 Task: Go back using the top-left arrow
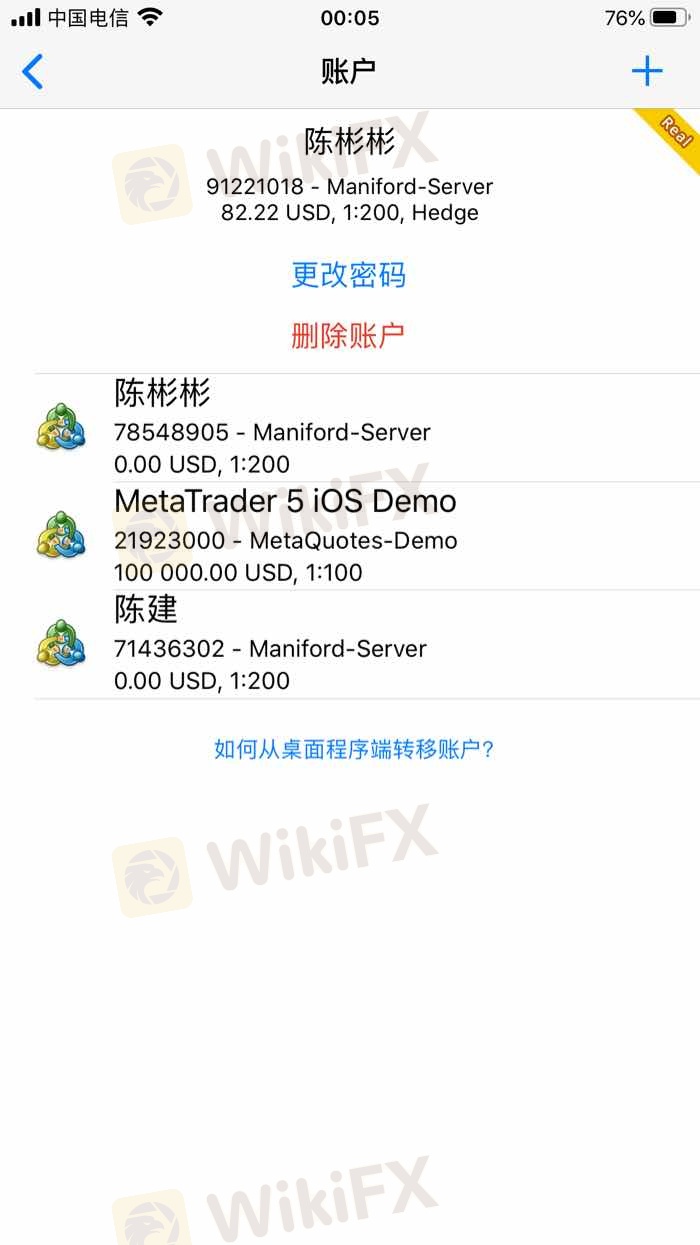click(x=33, y=71)
